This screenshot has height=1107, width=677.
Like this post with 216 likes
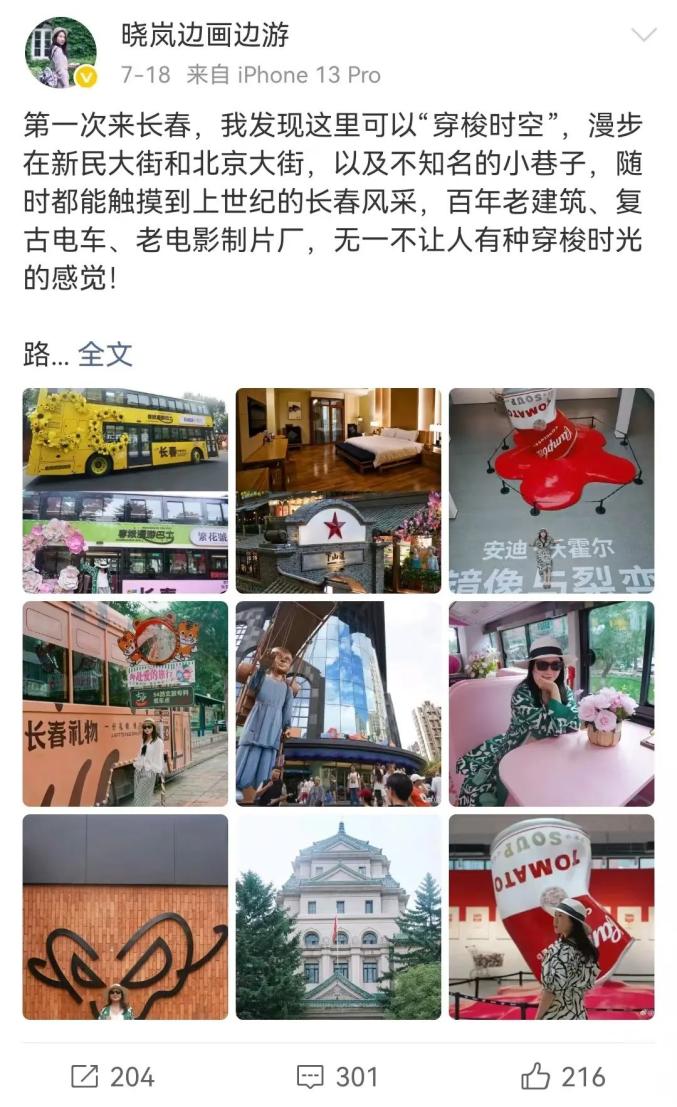pyautogui.click(x=563, y=1076)
